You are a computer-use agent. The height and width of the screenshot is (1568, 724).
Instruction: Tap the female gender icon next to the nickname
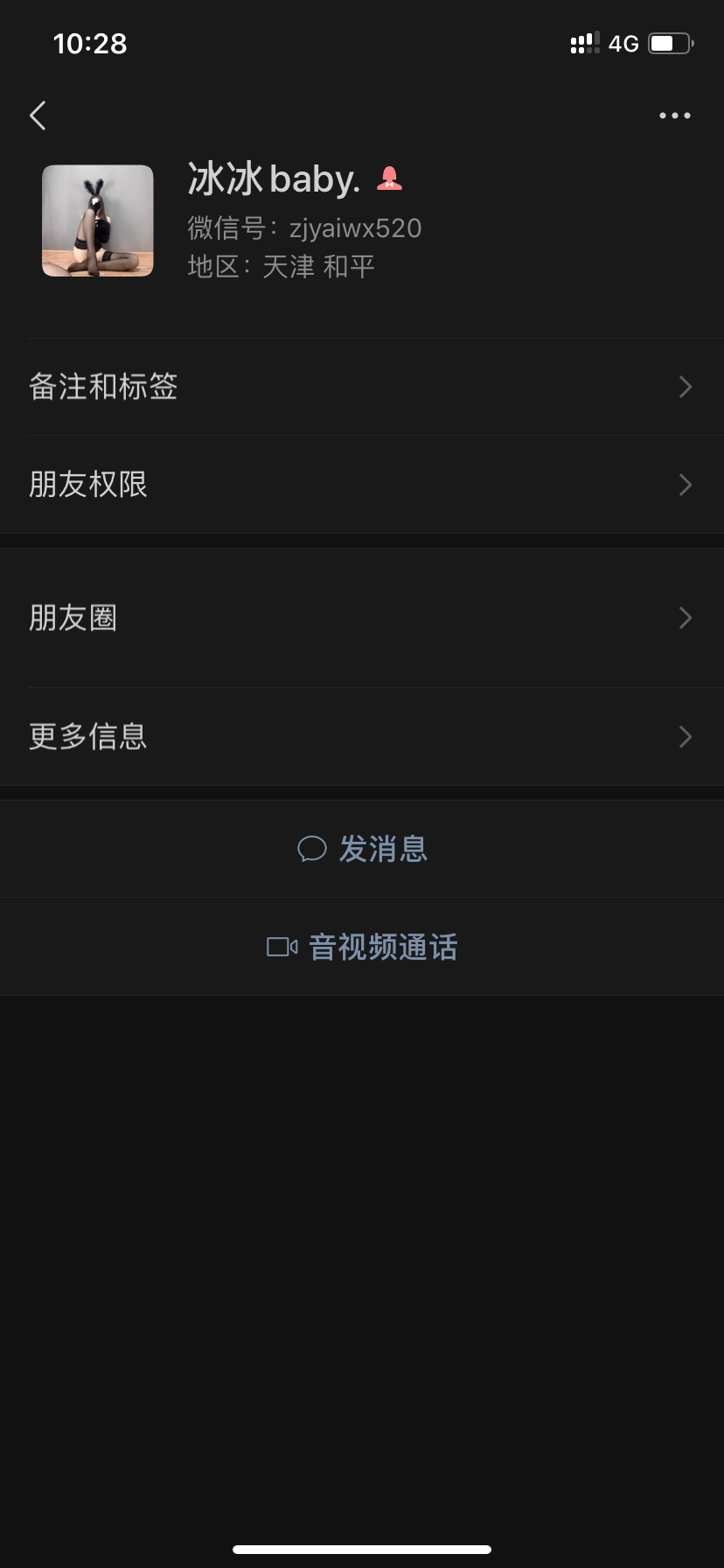[390, 178]
